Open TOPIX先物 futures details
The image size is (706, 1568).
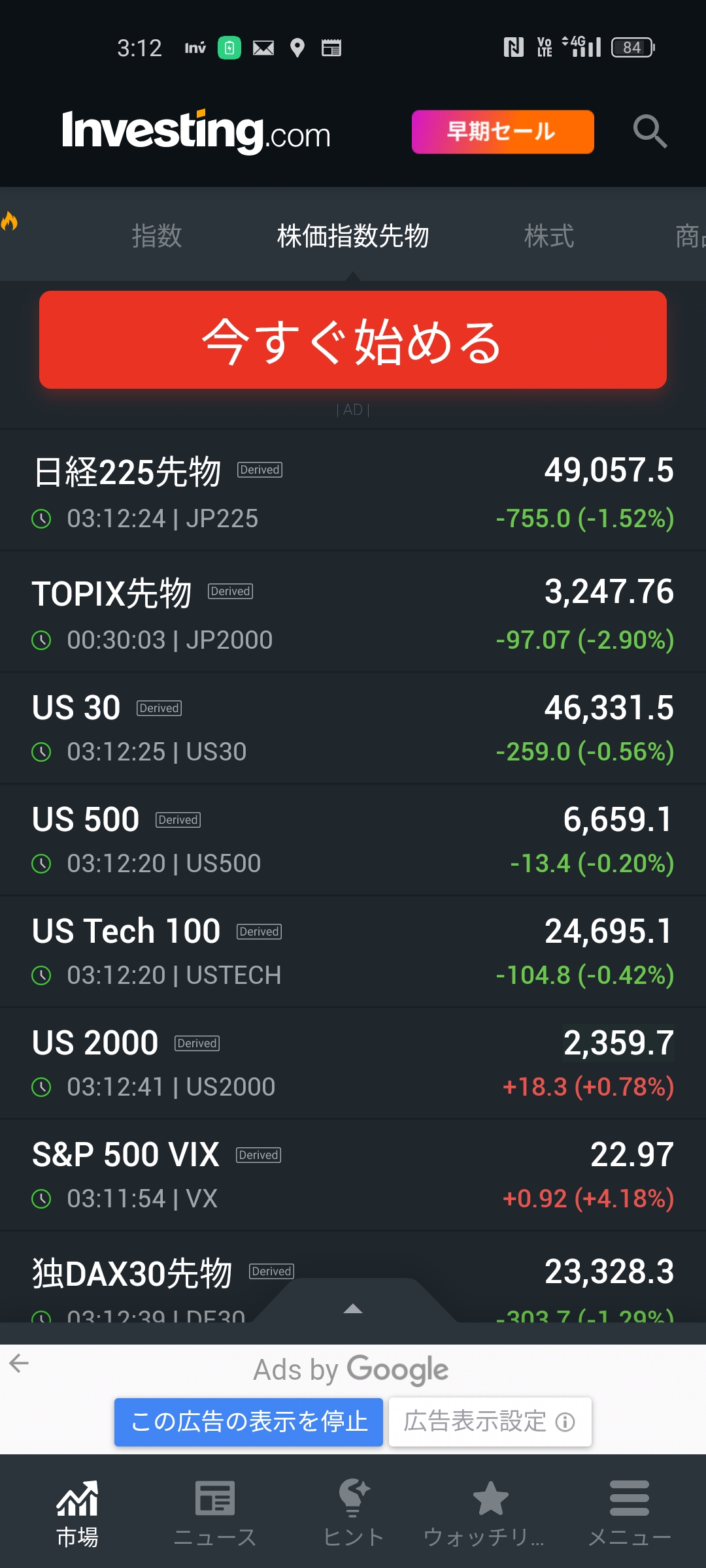353,613
